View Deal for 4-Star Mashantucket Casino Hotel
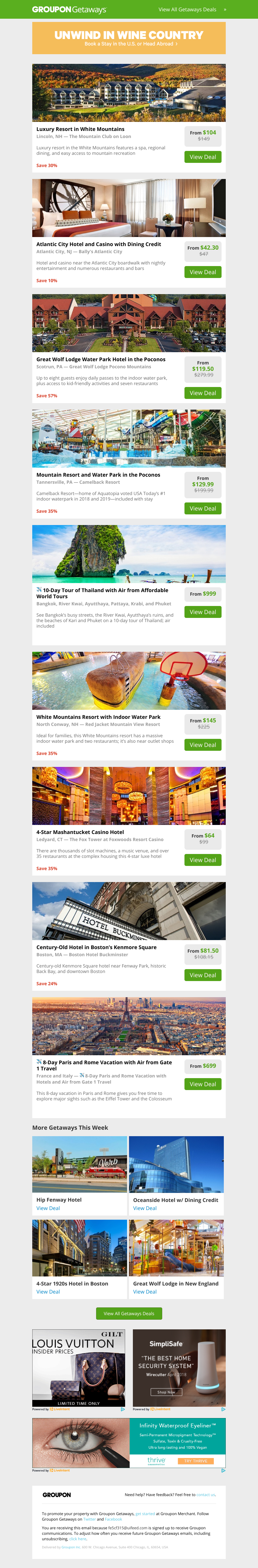258x1568 pixels. (203, 859)
